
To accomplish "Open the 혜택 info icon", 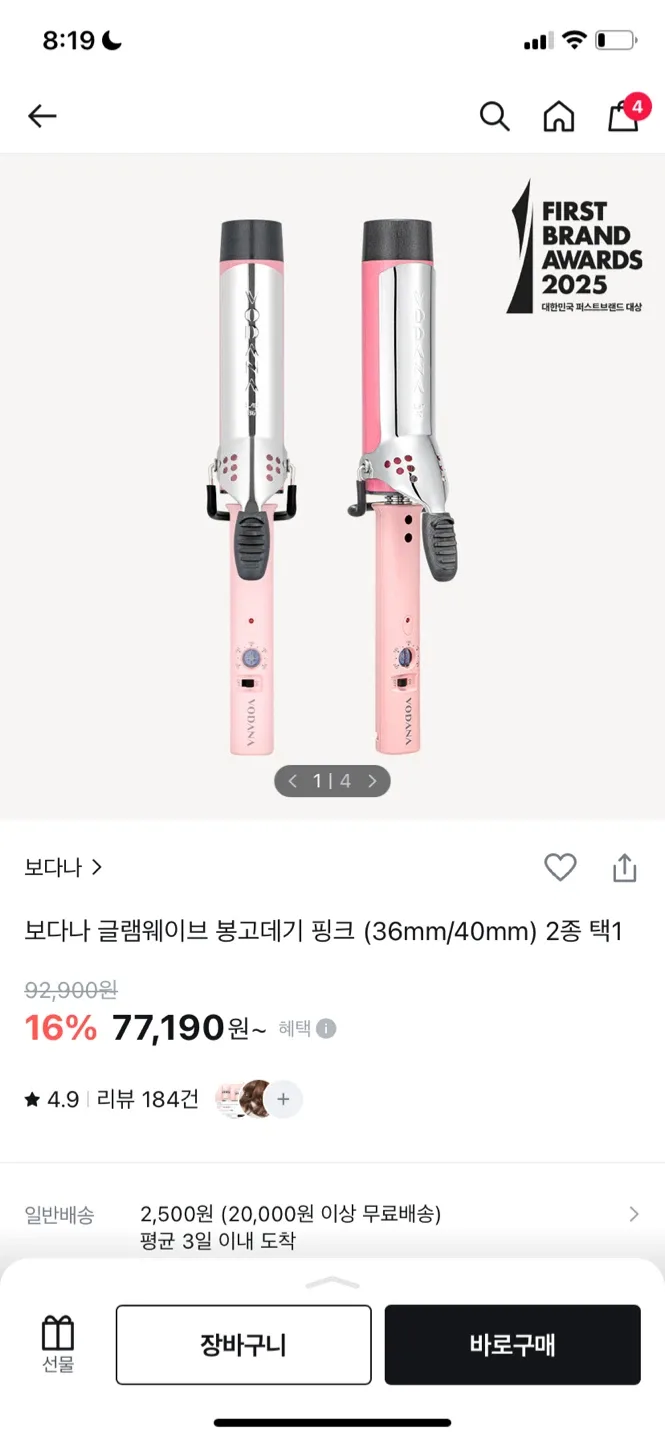I will (x=326, y=1028).
